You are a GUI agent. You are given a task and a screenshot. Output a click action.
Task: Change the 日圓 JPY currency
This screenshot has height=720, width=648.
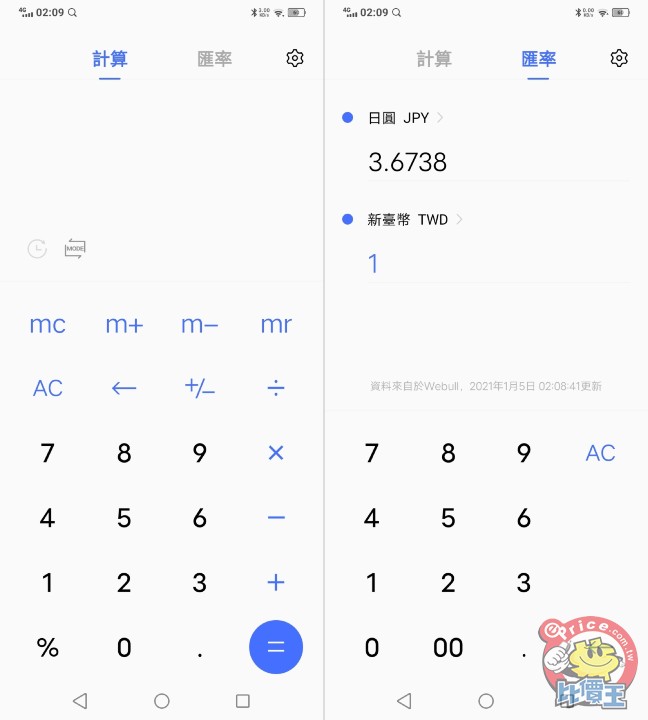coord(400,118)
